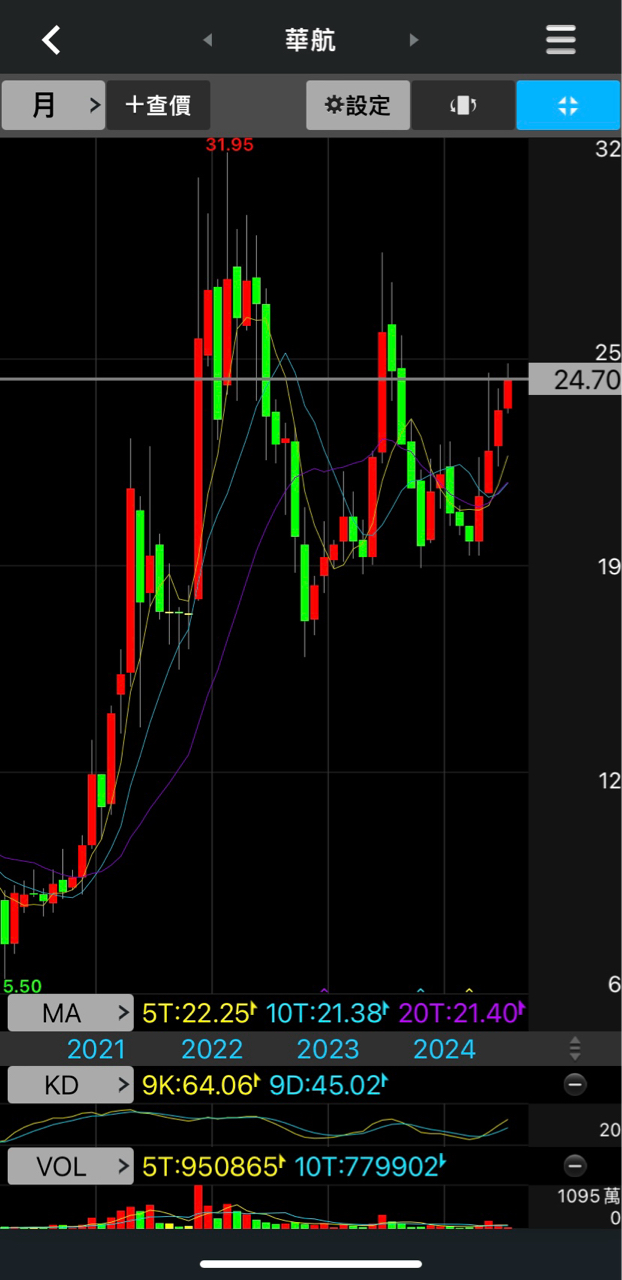Toggle the fullscreen collapse button

(x=568, y=105)
